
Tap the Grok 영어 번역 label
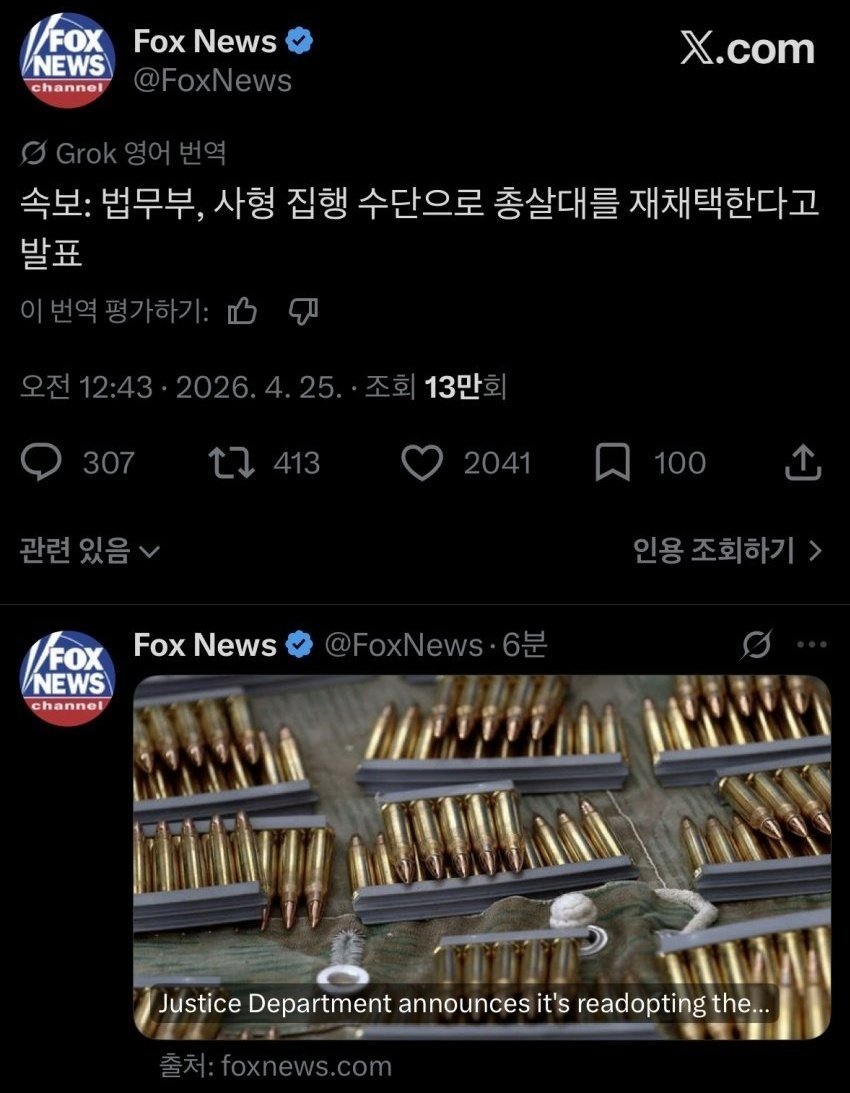pos(123,153)
